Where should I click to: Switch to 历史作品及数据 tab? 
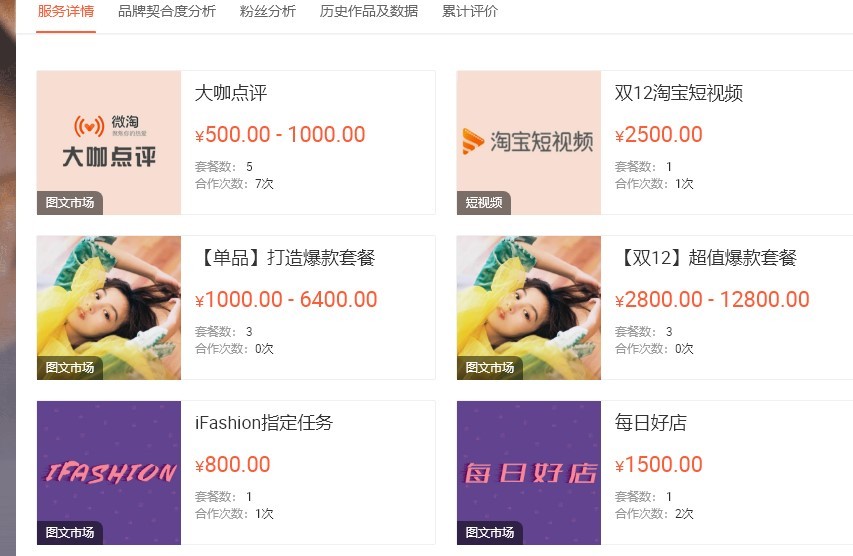click(x=369, y=12)
